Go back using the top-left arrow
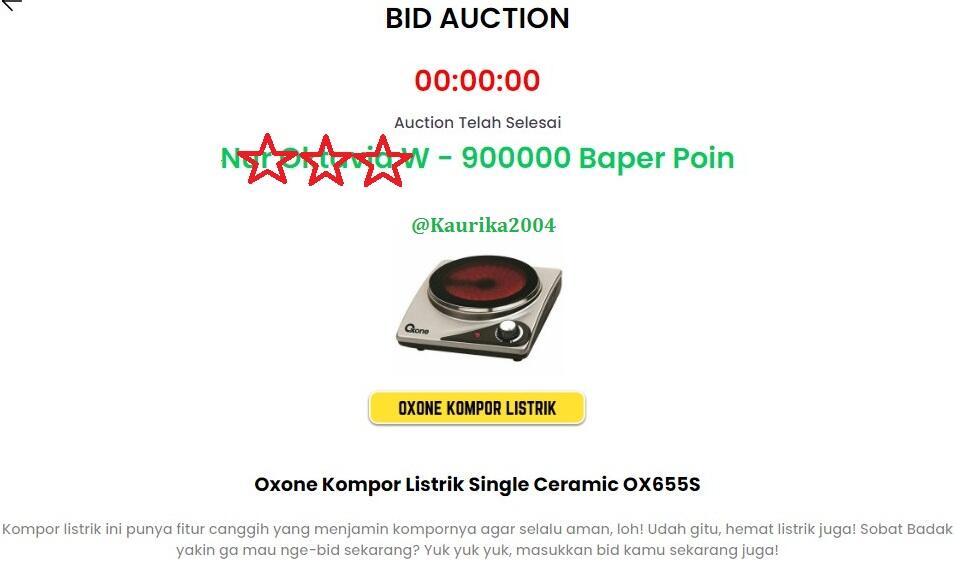 (10, 4)
